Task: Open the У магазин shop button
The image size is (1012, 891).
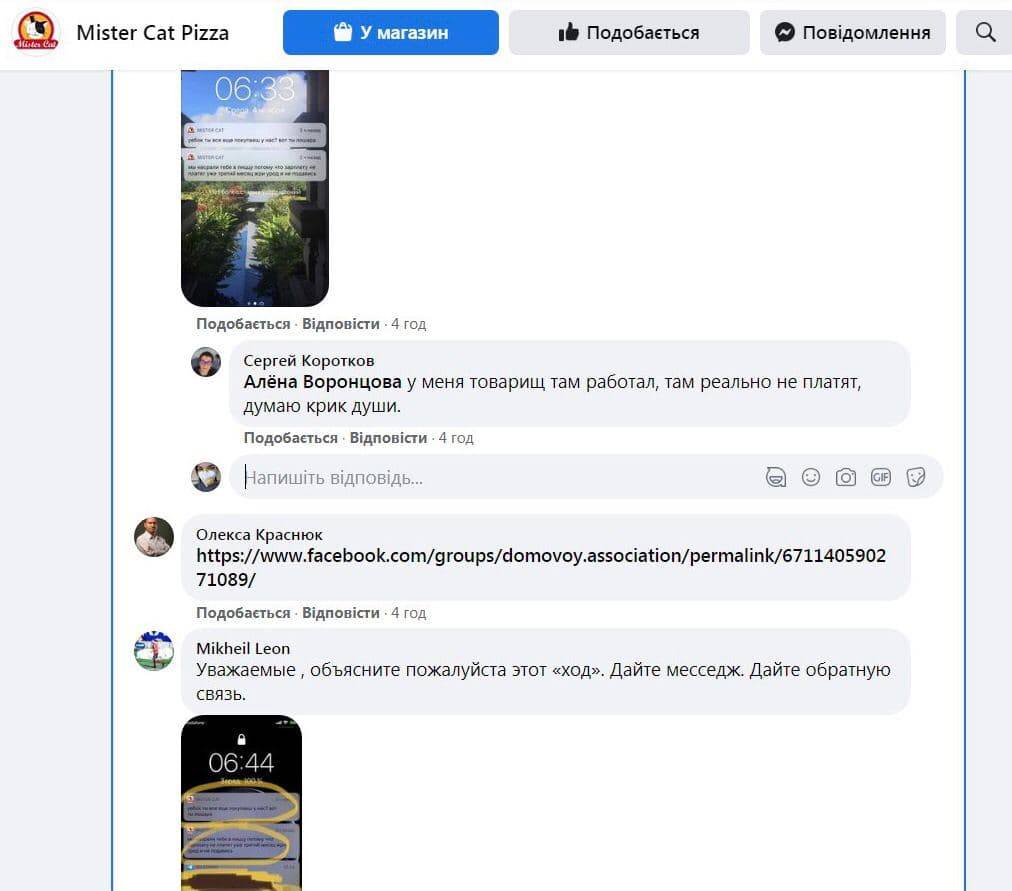Action: [x=390, y=32]
